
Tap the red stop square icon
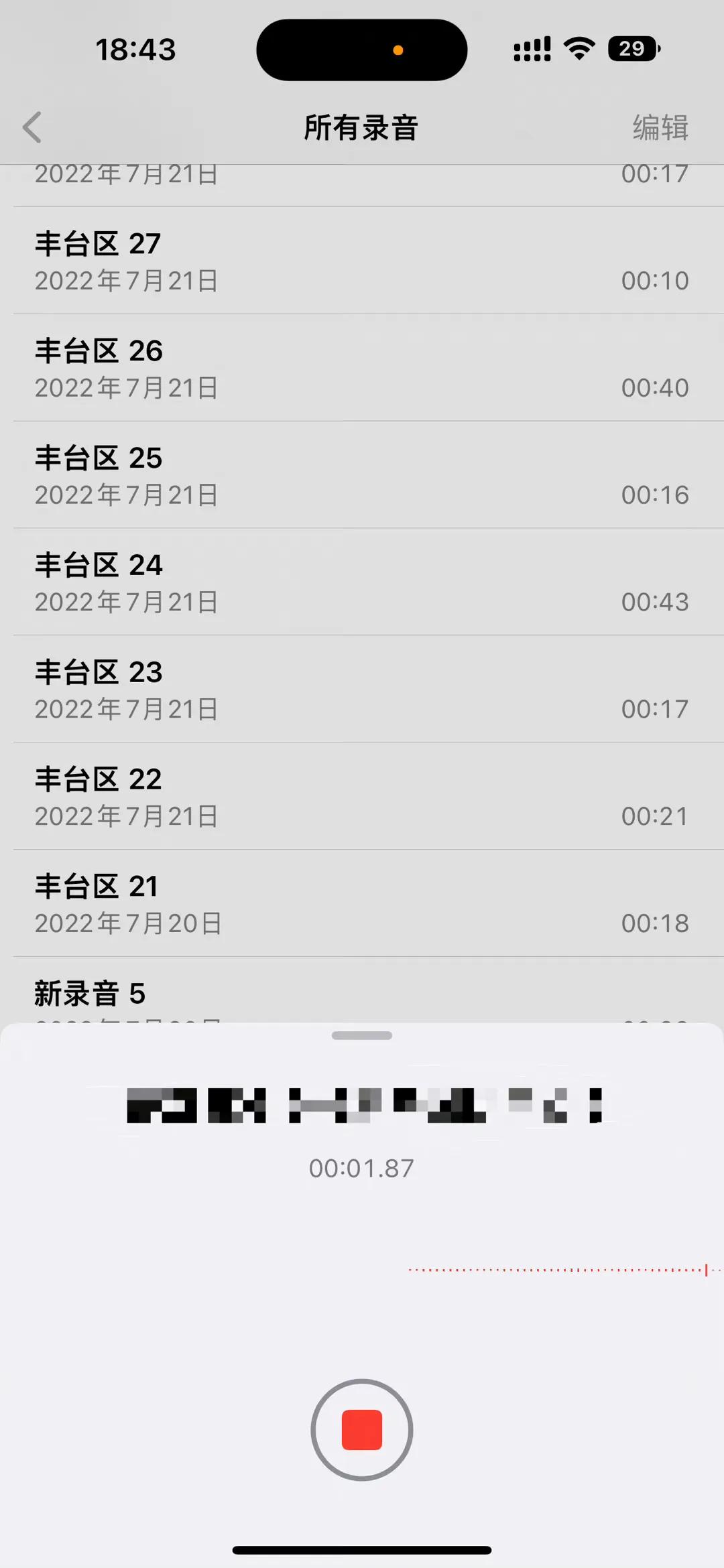[361, 1429]
